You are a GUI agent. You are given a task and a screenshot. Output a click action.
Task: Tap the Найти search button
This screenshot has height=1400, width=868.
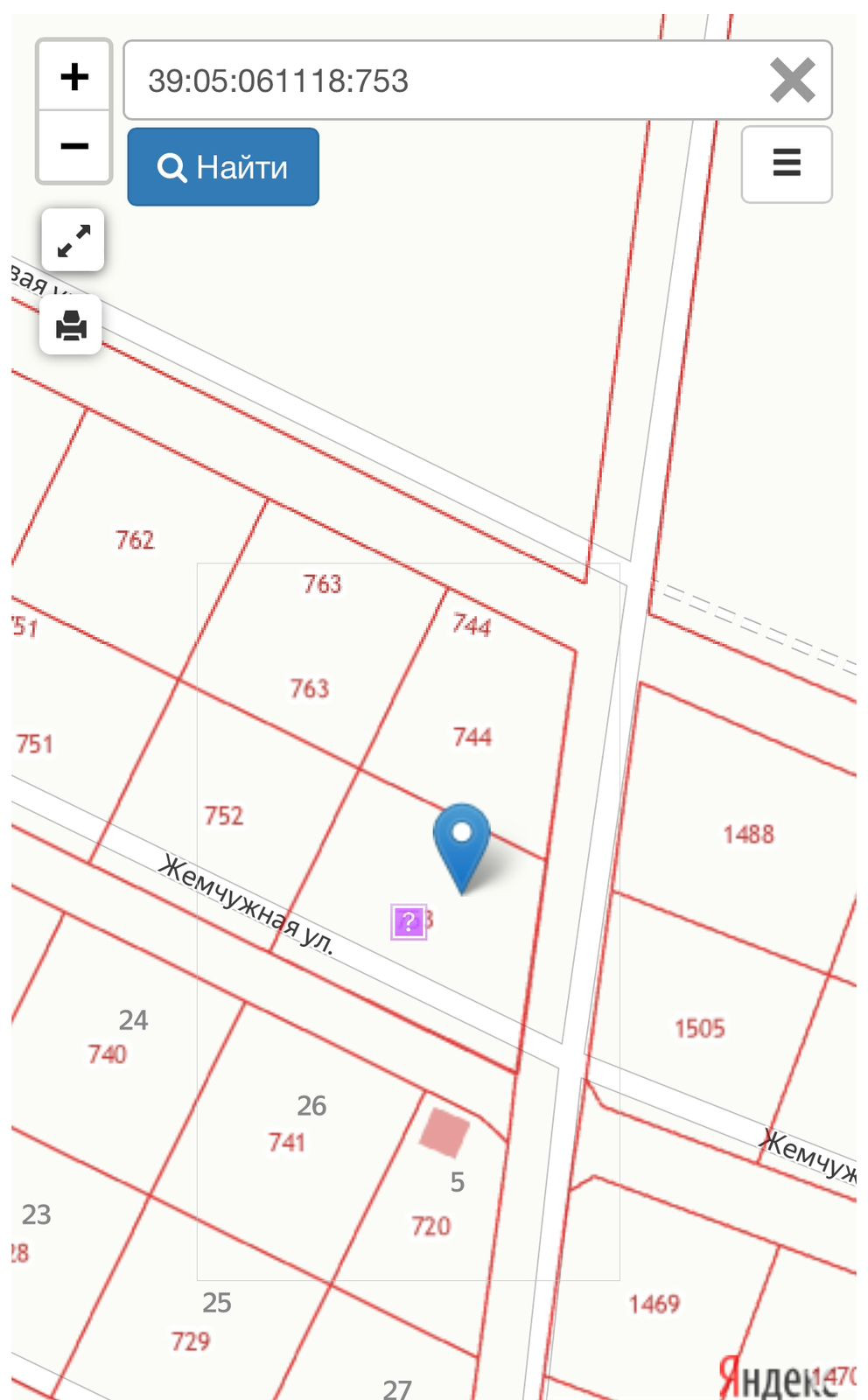pos(223,167)
